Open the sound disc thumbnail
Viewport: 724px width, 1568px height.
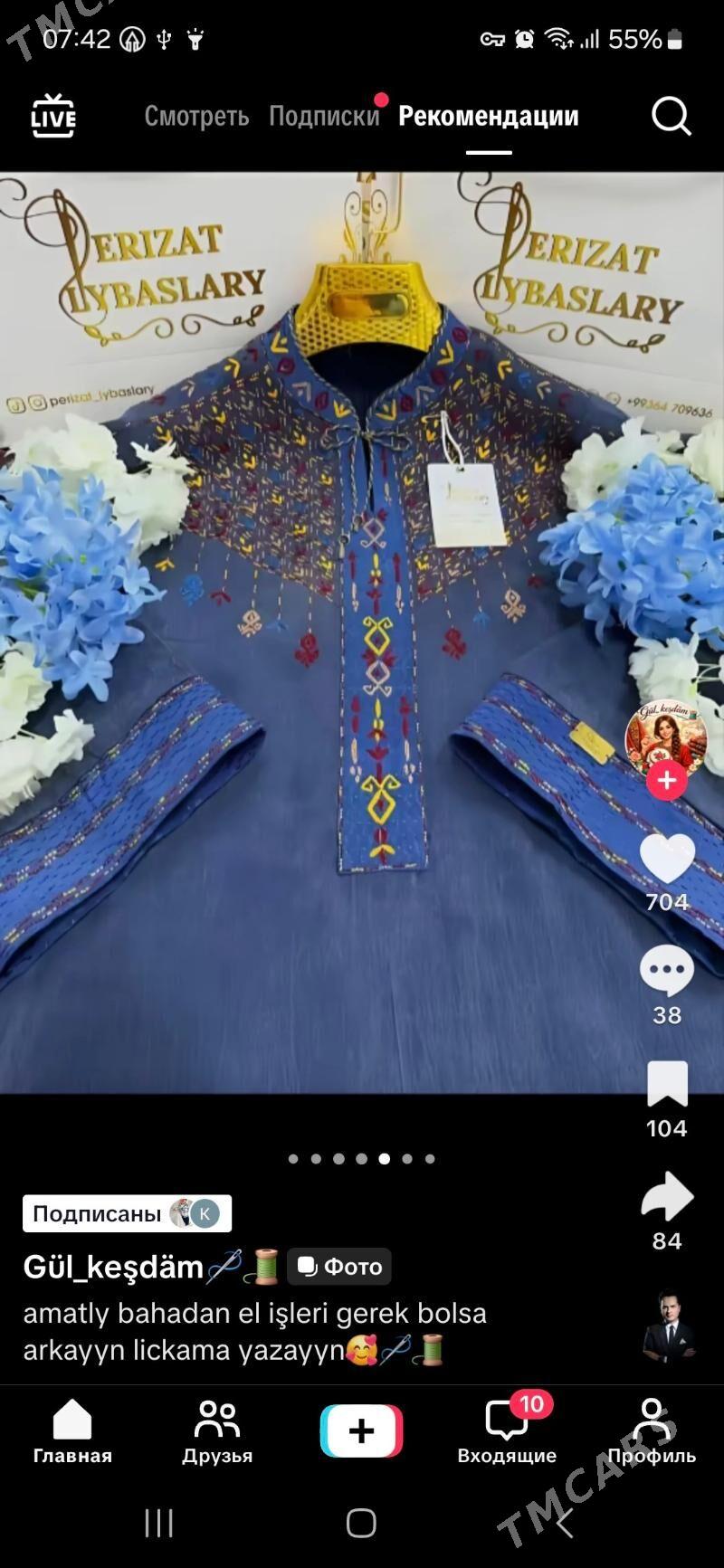pyautogui.click(x=669, y=1327)
